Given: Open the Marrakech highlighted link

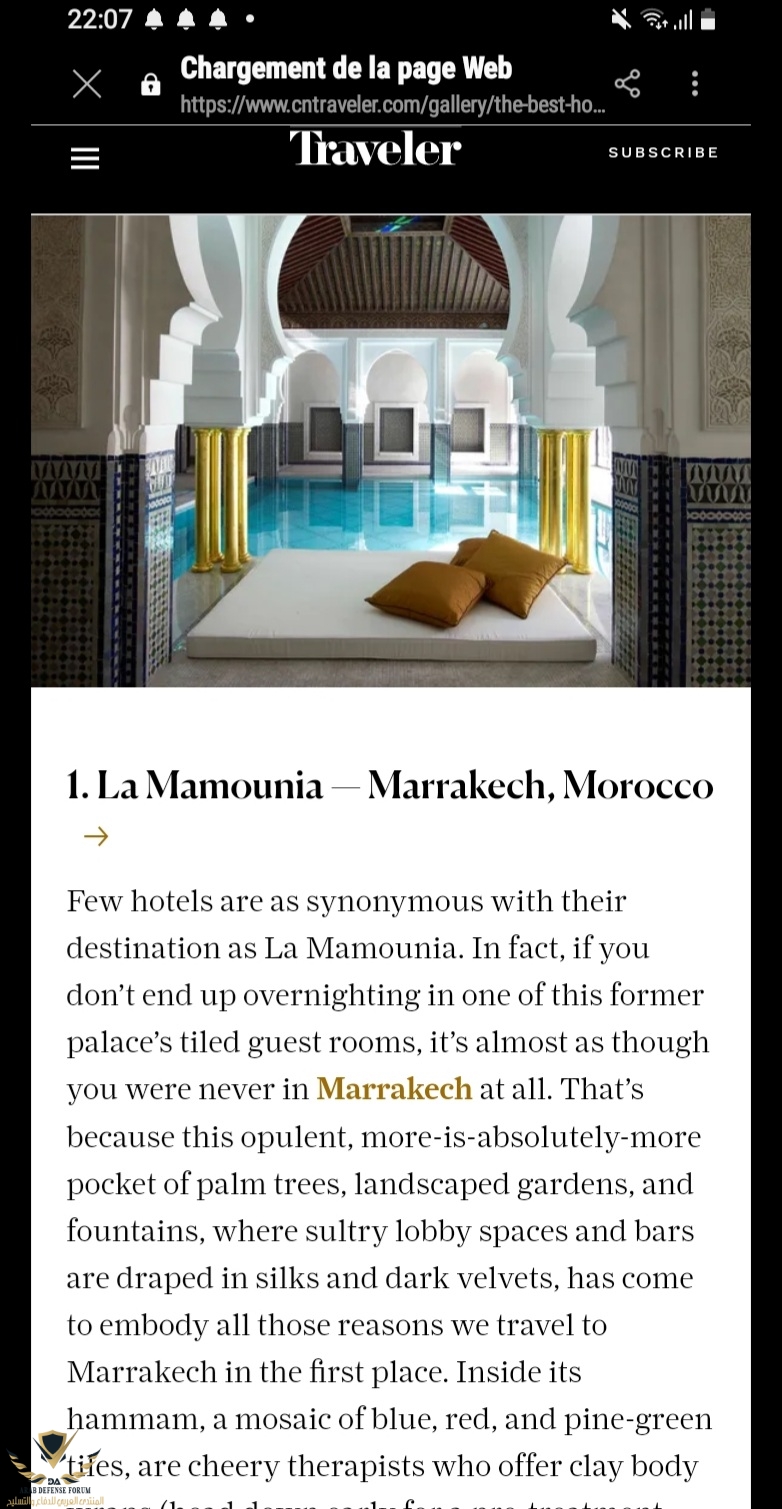Looking at the screenshot, I should click(x=394, y=1089).
